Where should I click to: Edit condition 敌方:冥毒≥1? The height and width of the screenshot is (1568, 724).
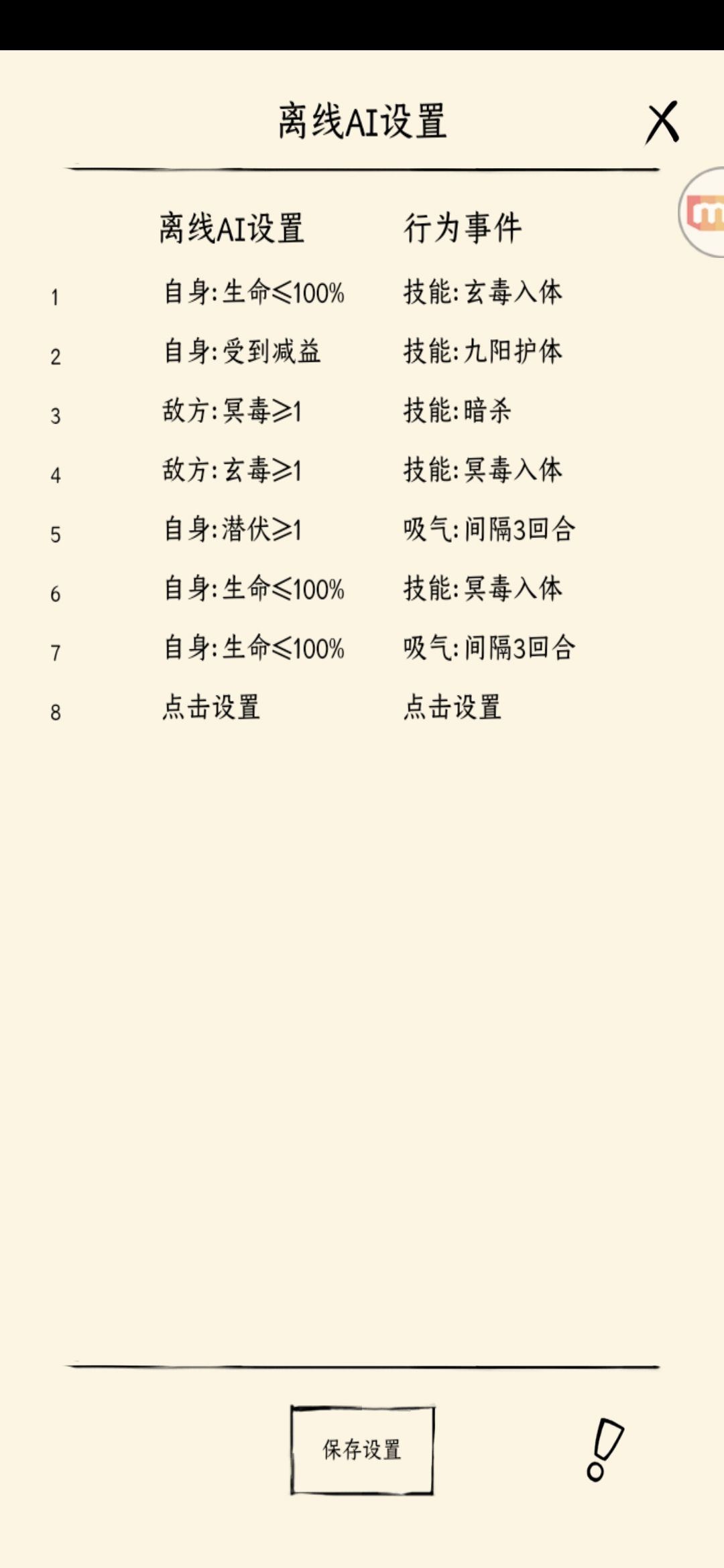[232, 411]
